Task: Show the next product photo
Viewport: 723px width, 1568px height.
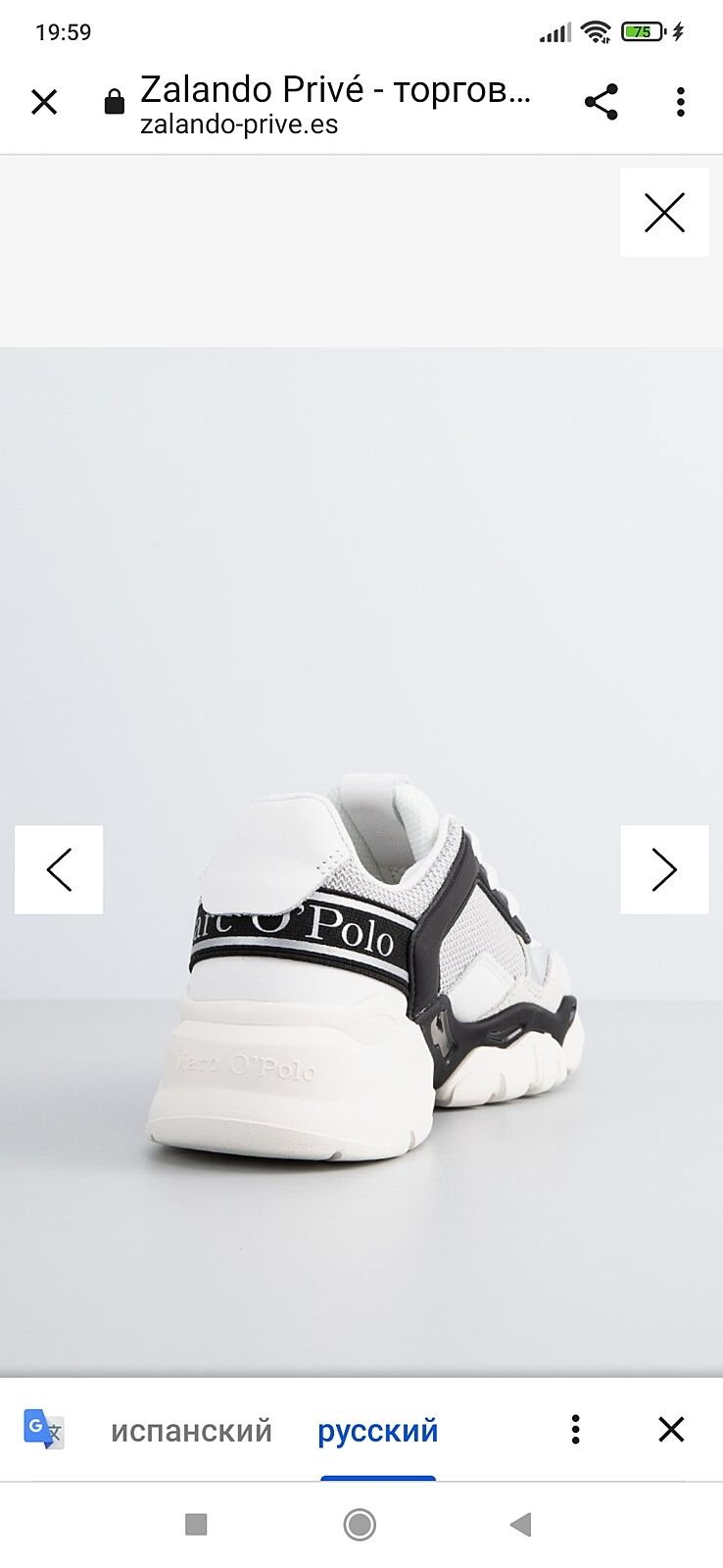Action: (x=664, y=870)
